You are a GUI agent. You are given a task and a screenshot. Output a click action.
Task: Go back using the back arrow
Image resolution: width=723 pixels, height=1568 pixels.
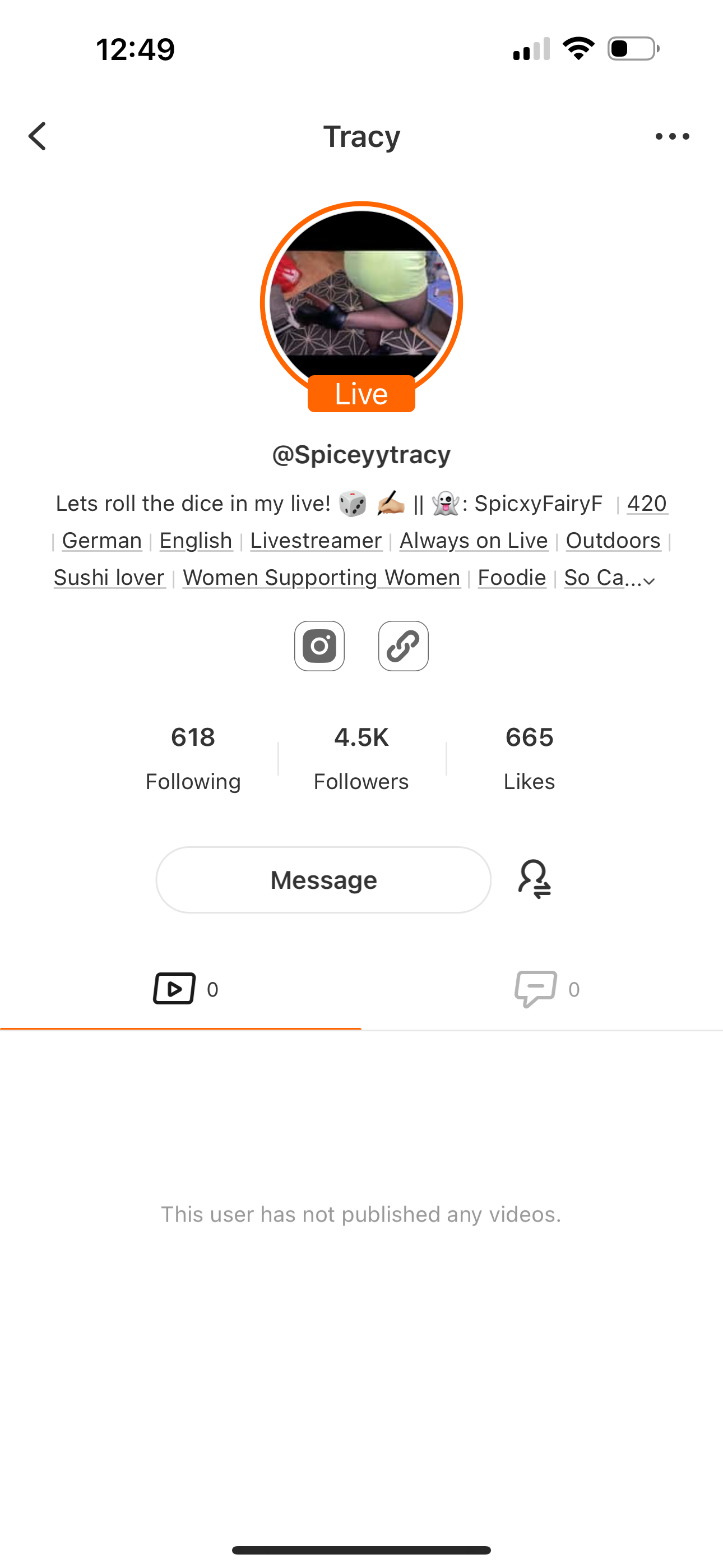(38, 136)
